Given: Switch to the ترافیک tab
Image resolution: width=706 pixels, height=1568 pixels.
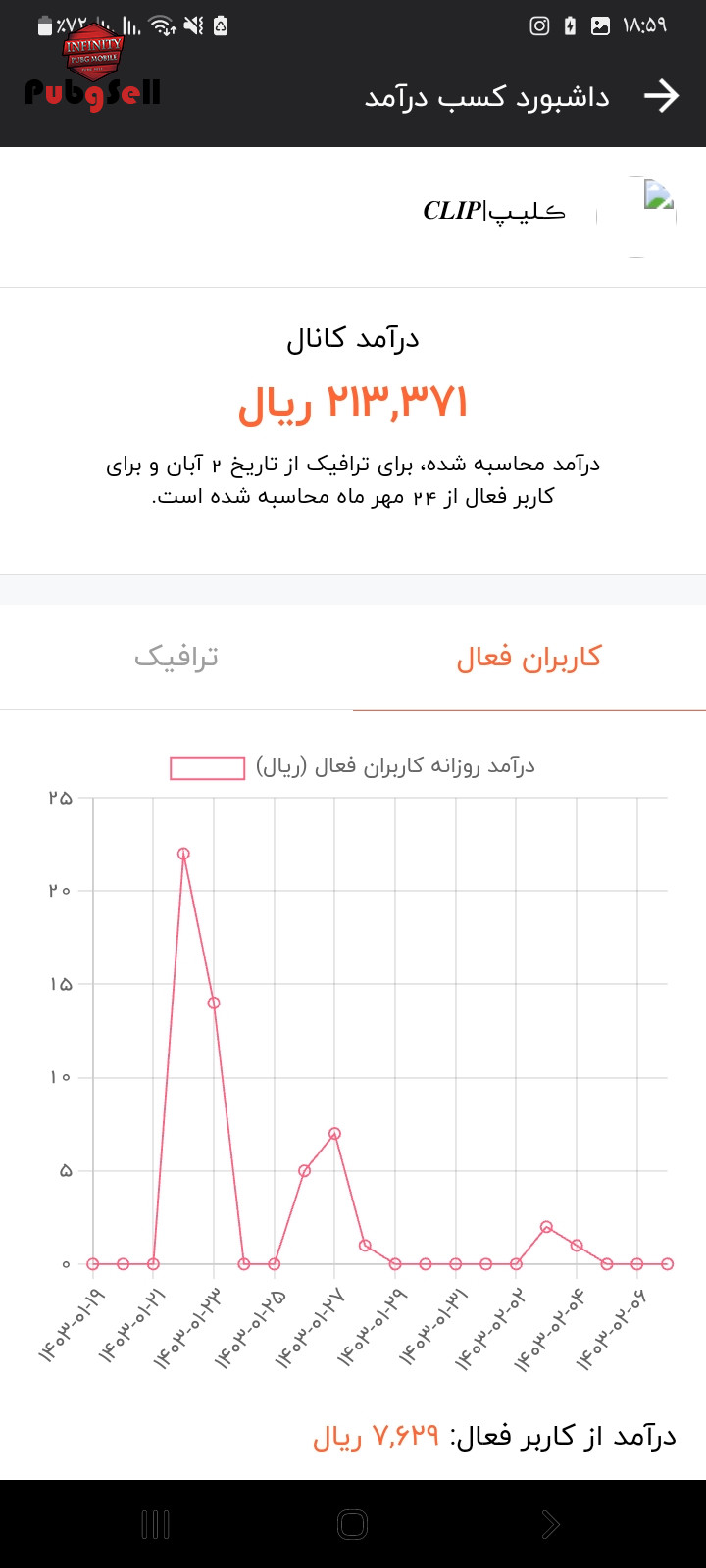Looking at the screenshot, I should click(176, 657).
